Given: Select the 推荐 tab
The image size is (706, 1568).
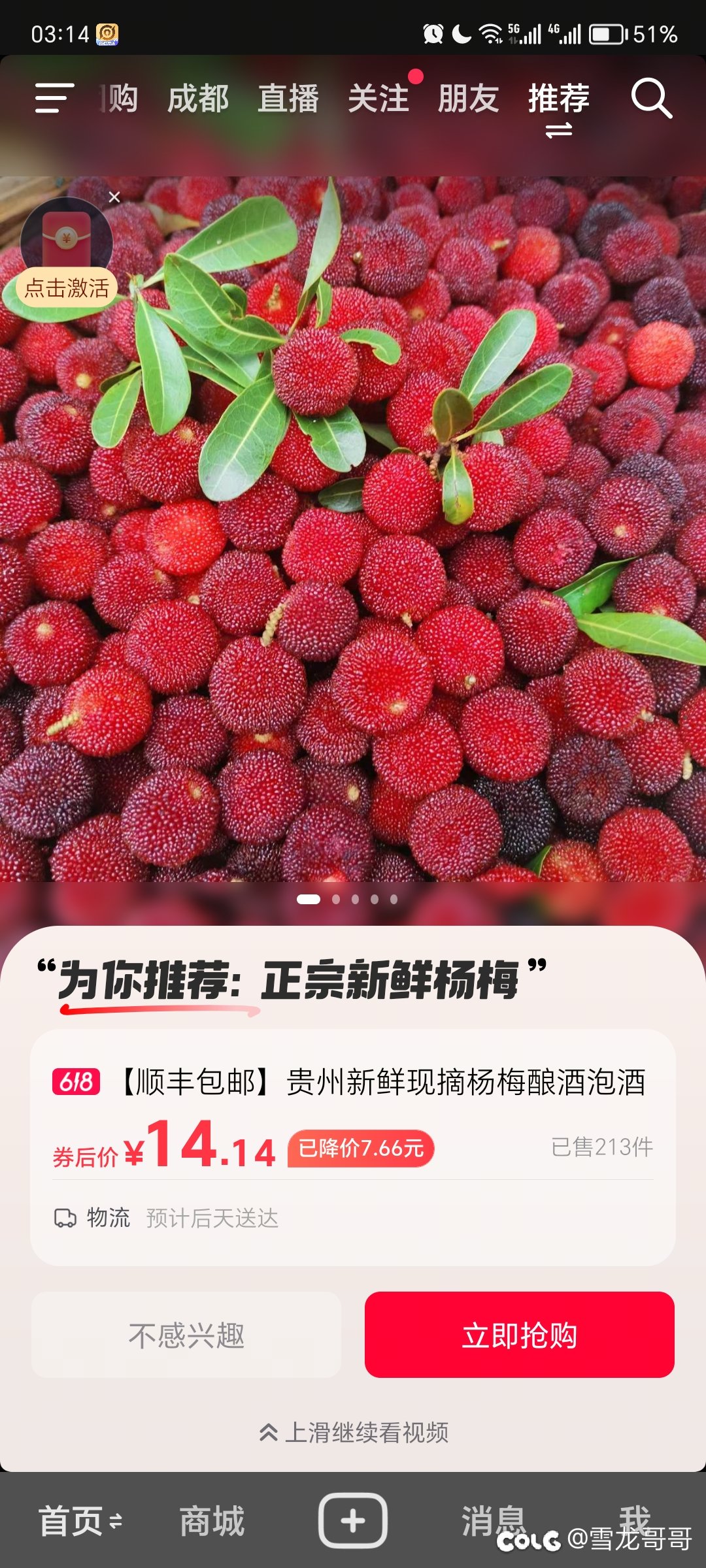Looking at the screenshot, I should (559, 99).
